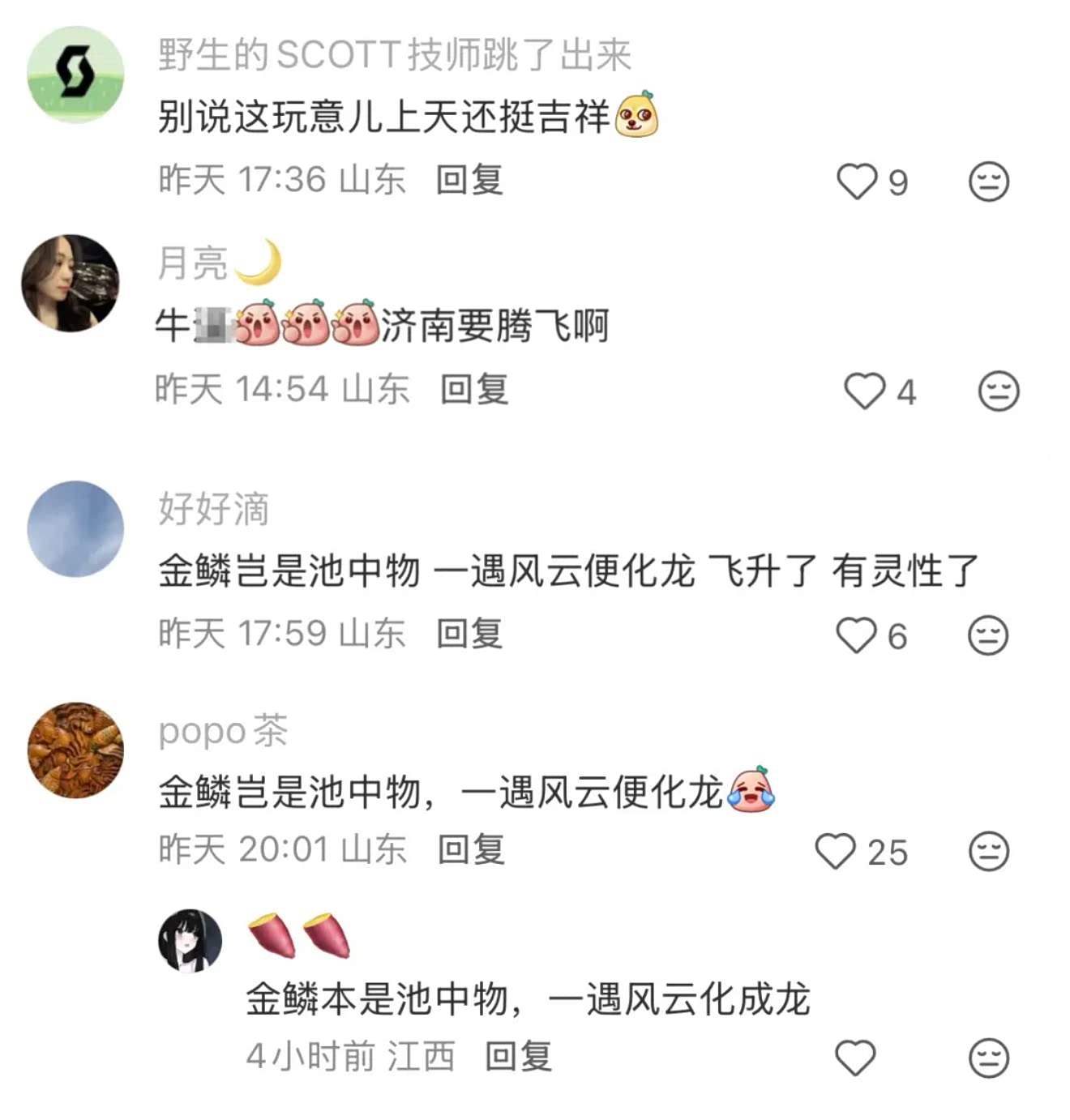The width and height of the screenshot is (1070, 1120).
Task: Dislike the 别说这玩意儿上天还挺吉祥 comment
Action: click(989, 181)
